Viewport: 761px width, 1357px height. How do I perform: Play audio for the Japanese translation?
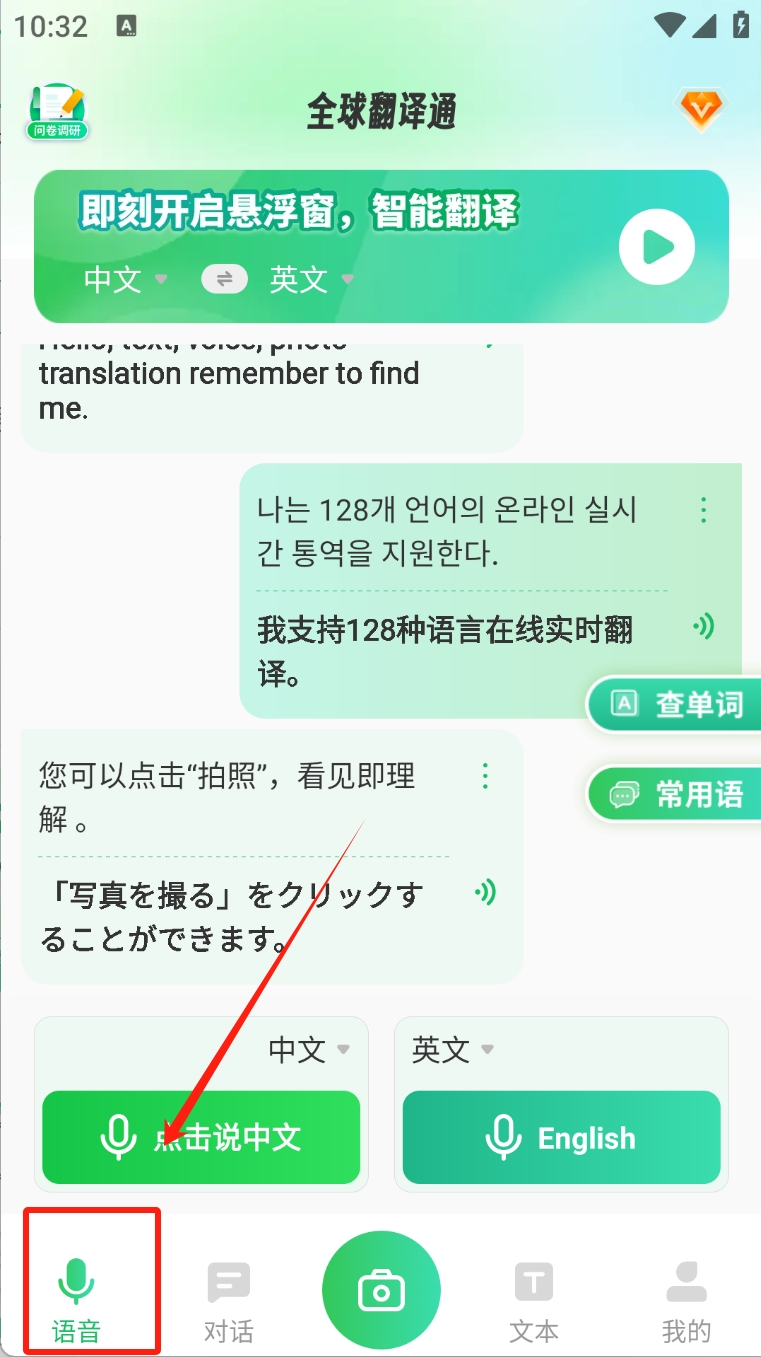pyautogui.click(x=485, y=892)
